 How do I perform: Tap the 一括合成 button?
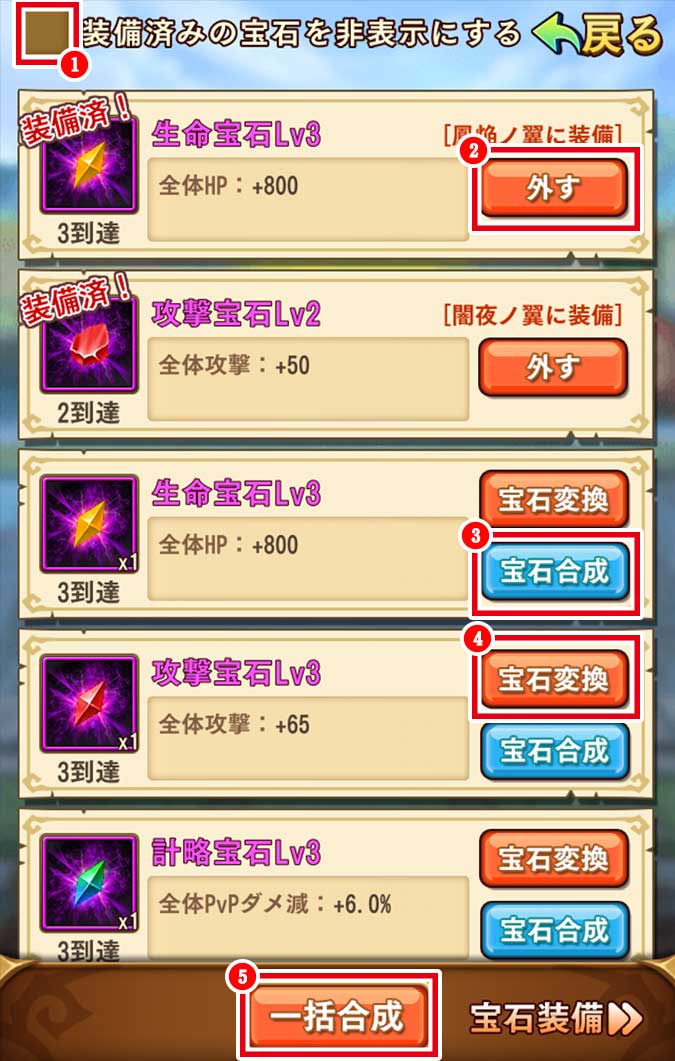tap(338, 1017)
